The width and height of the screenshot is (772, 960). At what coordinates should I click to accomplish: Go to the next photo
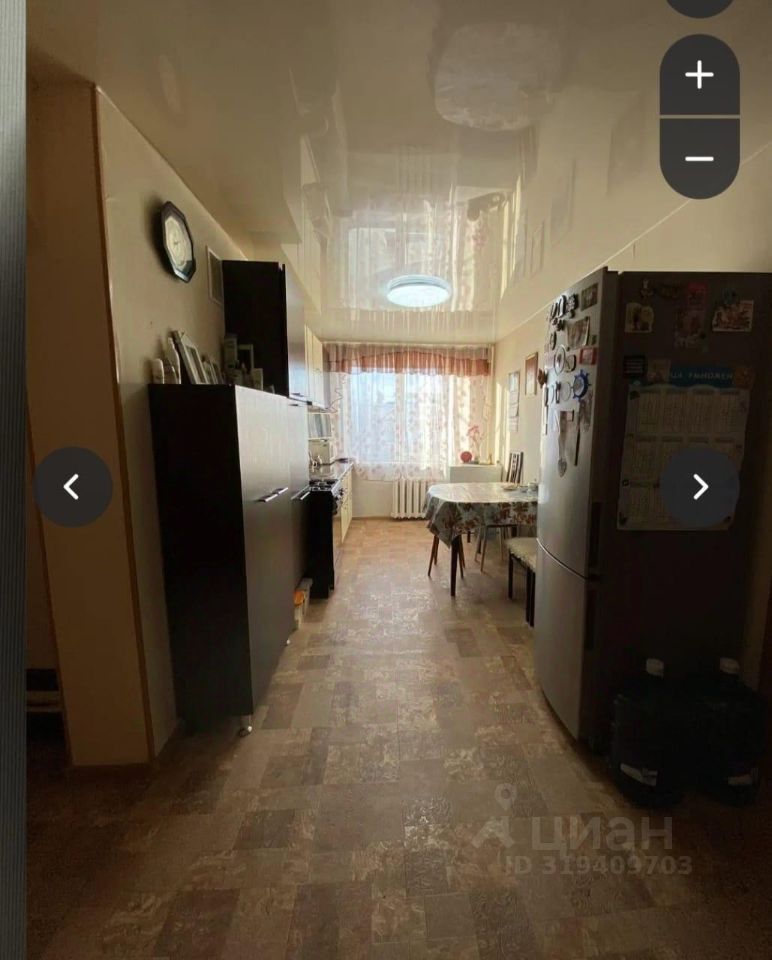point(700,487)
